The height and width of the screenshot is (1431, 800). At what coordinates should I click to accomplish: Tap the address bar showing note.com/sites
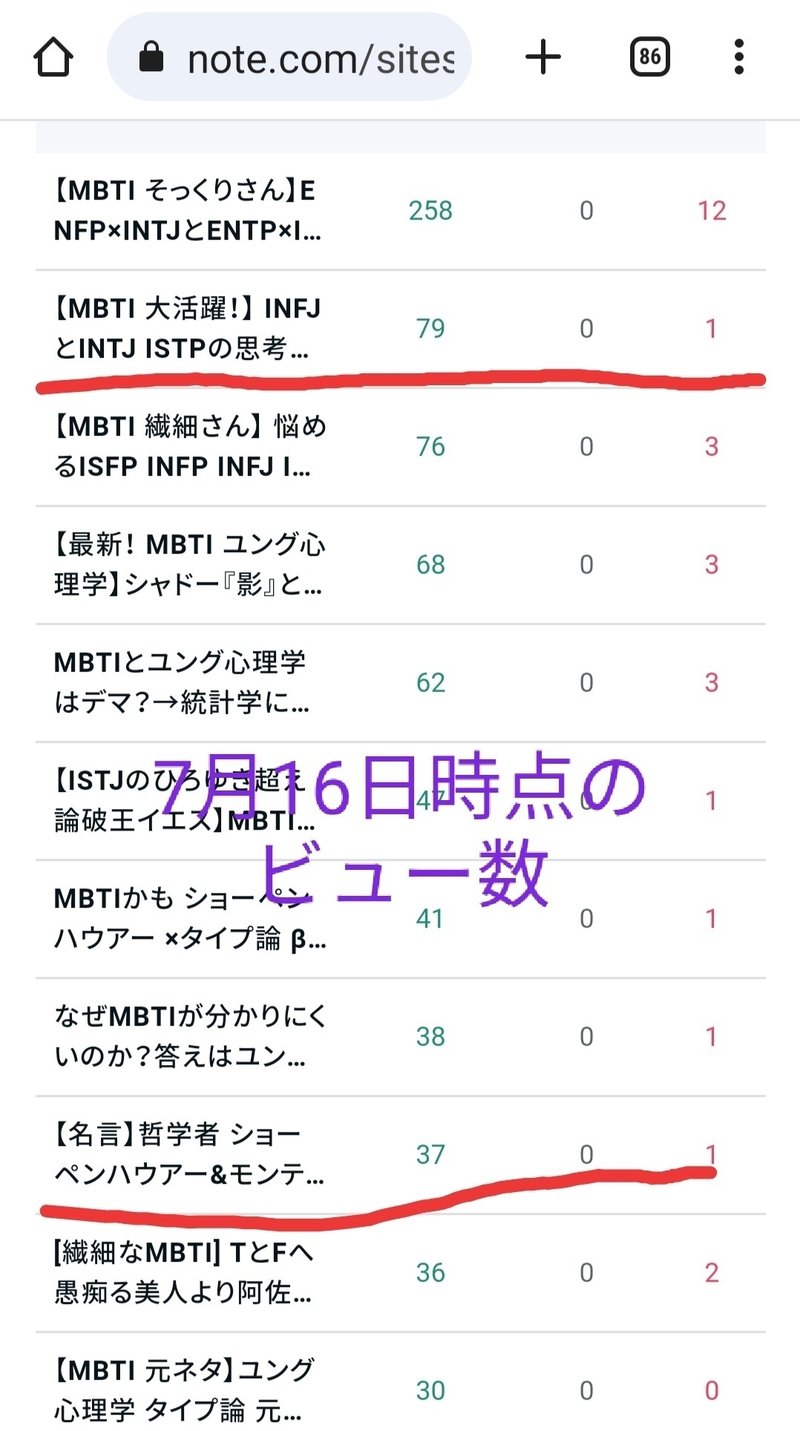tap(320, 57)
